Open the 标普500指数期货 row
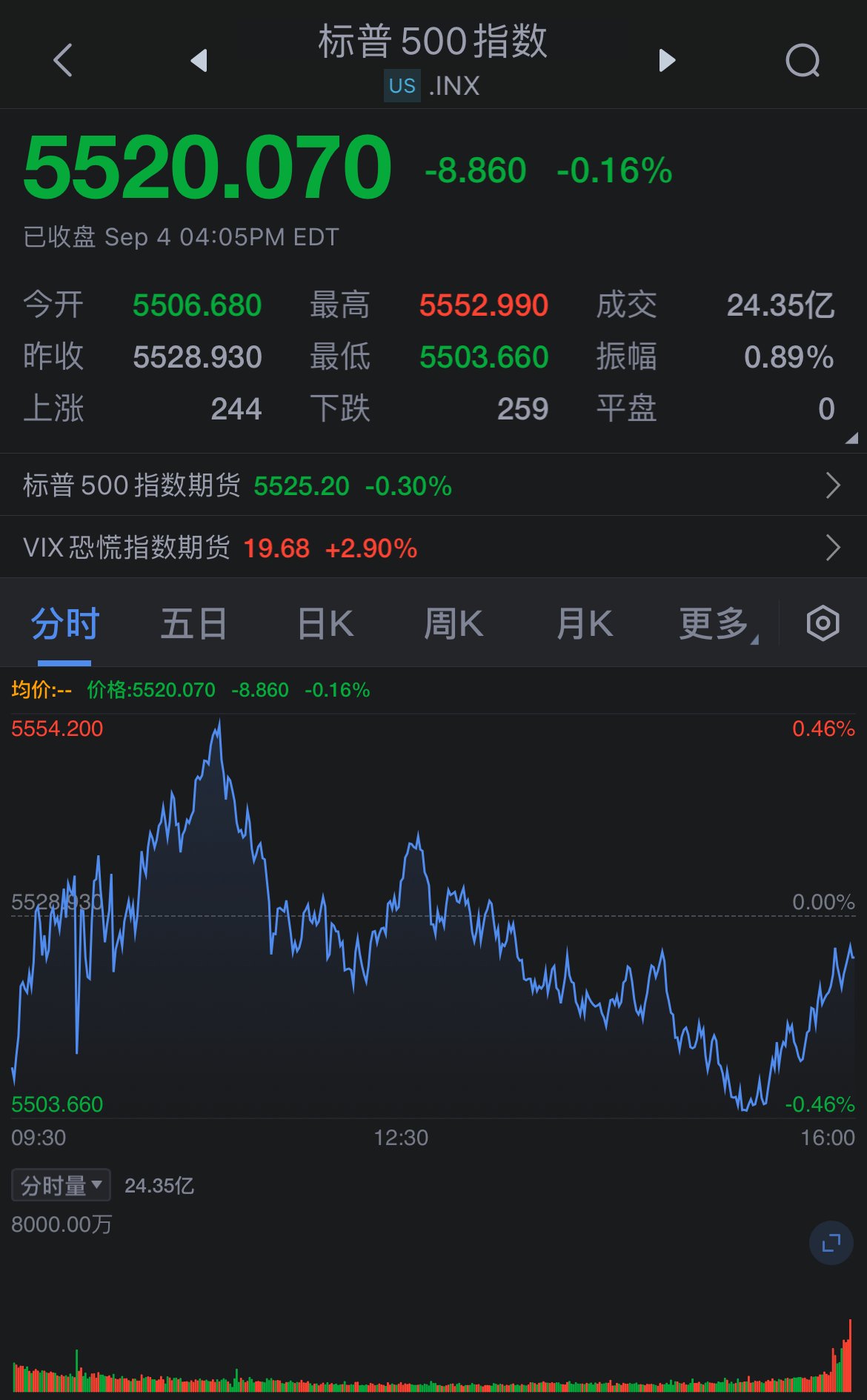This screenshot has width=867, height=1400. [433, 485]
